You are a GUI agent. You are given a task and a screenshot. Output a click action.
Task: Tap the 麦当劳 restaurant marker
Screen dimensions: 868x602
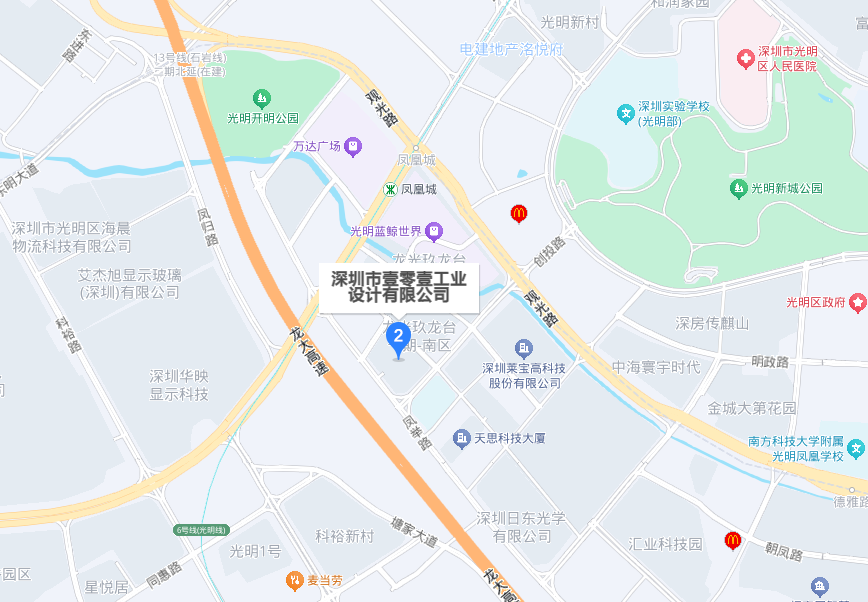click(294, 579)
